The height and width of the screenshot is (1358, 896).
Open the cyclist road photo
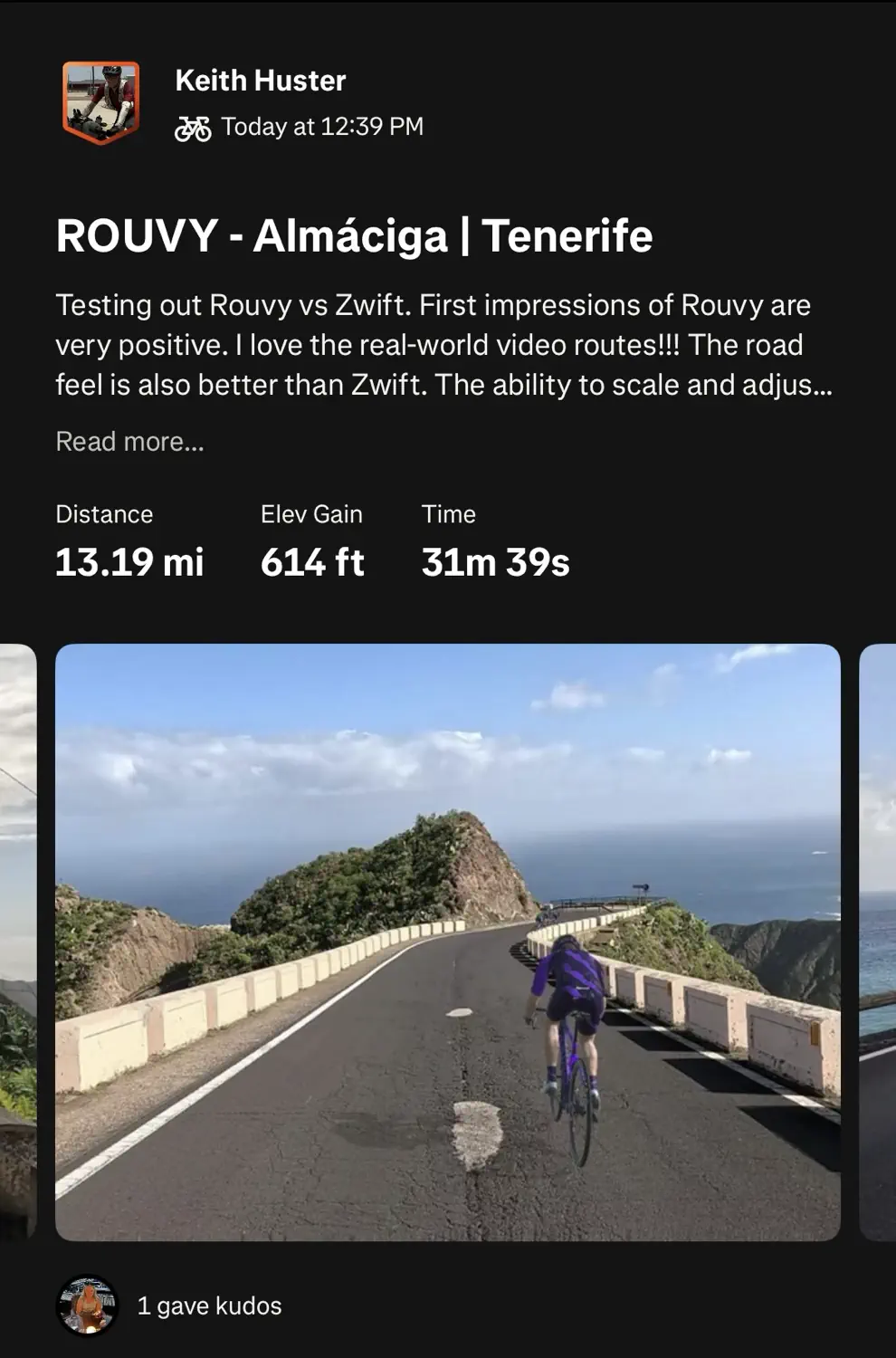447,942
